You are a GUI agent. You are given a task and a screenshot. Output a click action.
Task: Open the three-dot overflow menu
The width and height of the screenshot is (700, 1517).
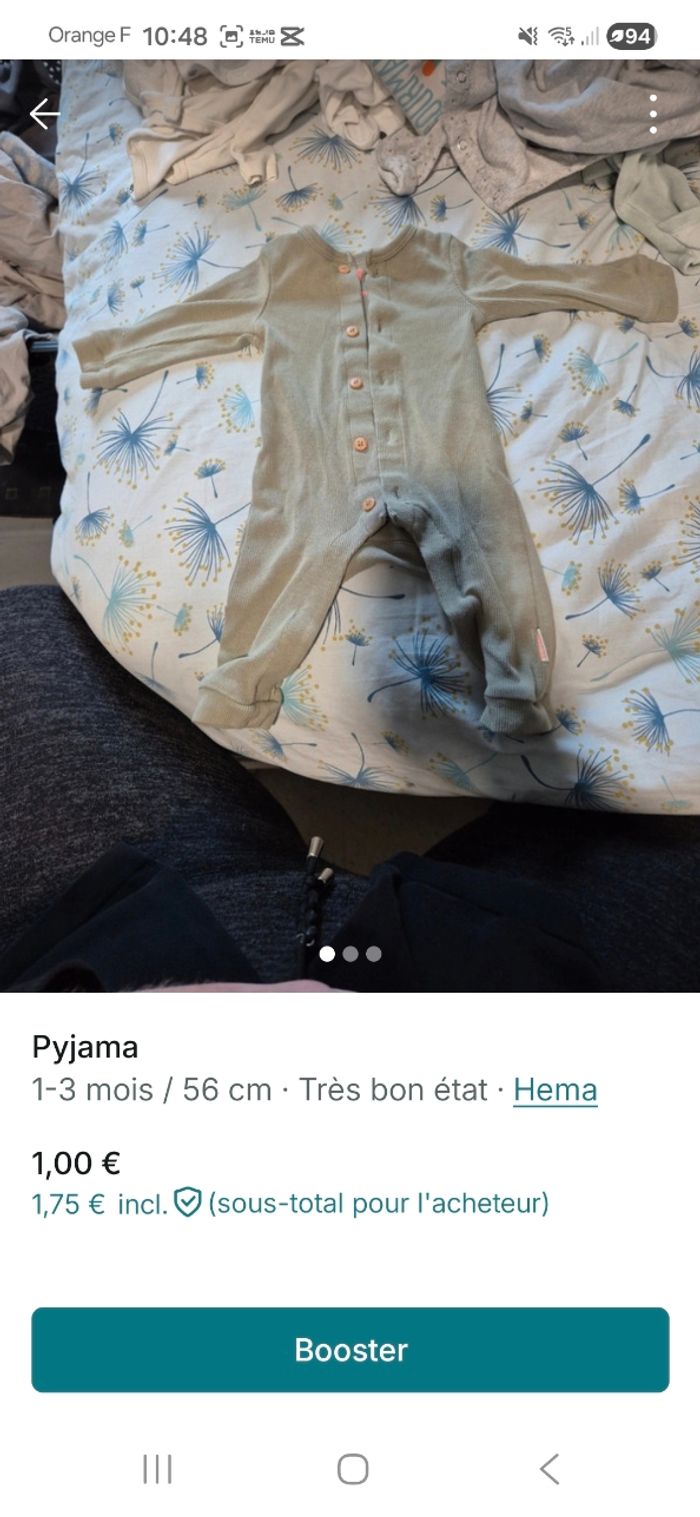coord(653,115)
